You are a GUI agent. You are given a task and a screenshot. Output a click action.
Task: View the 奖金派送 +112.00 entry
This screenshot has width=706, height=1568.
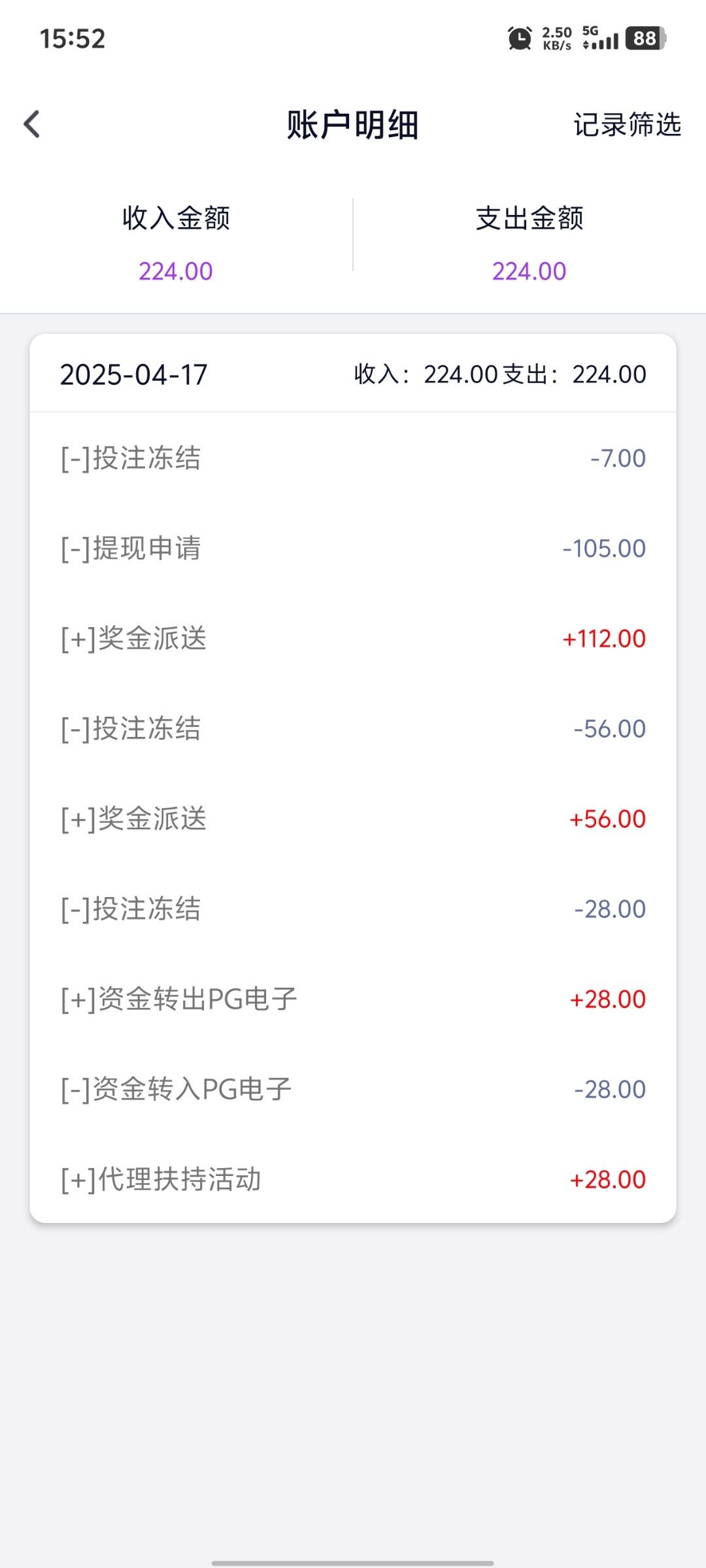(x=353, y=638)
